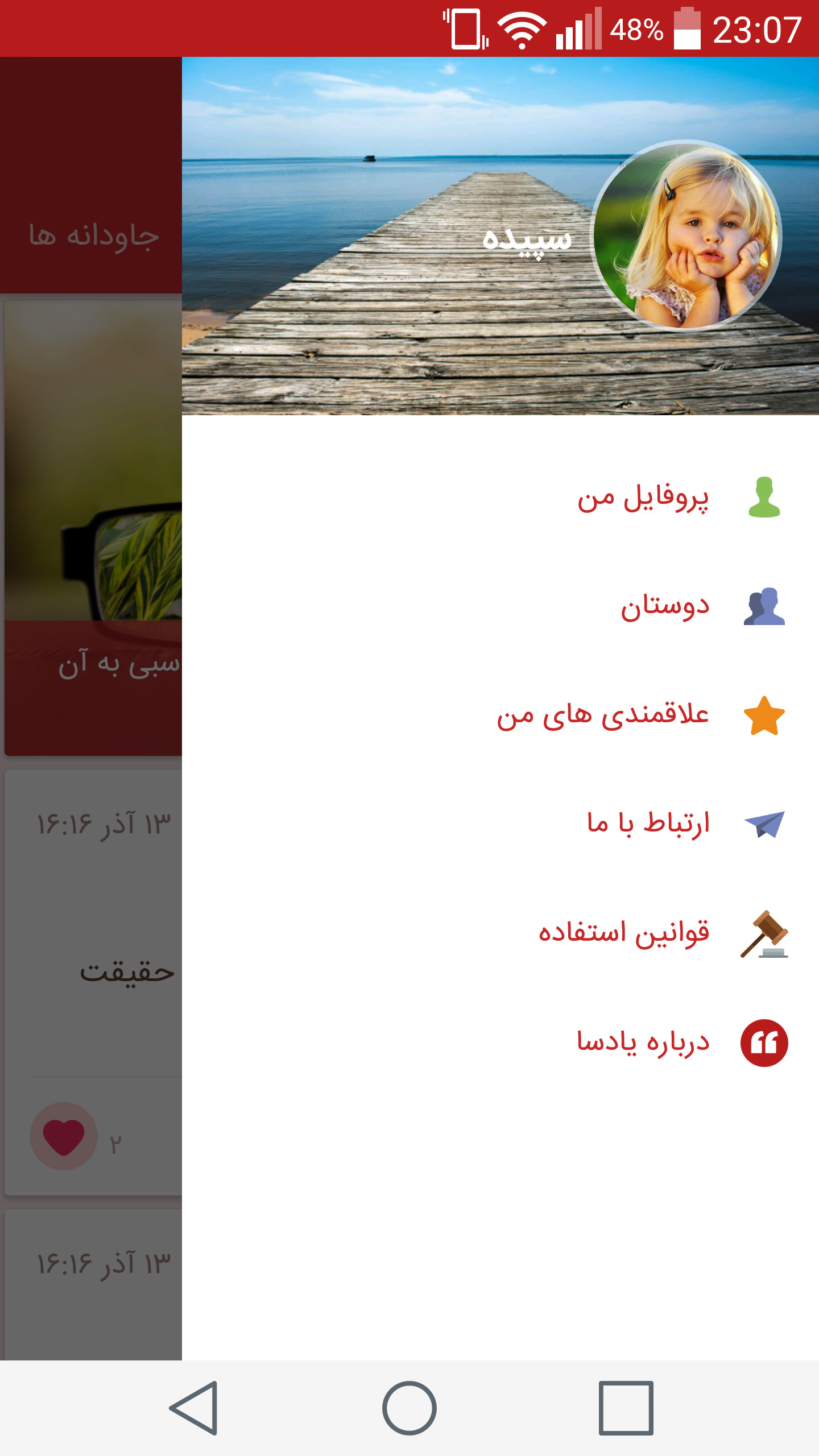Open علاقمندی های من (My Favorites)
The image size is (819, 1456).
pyautogui.click(x=603, y=715)
